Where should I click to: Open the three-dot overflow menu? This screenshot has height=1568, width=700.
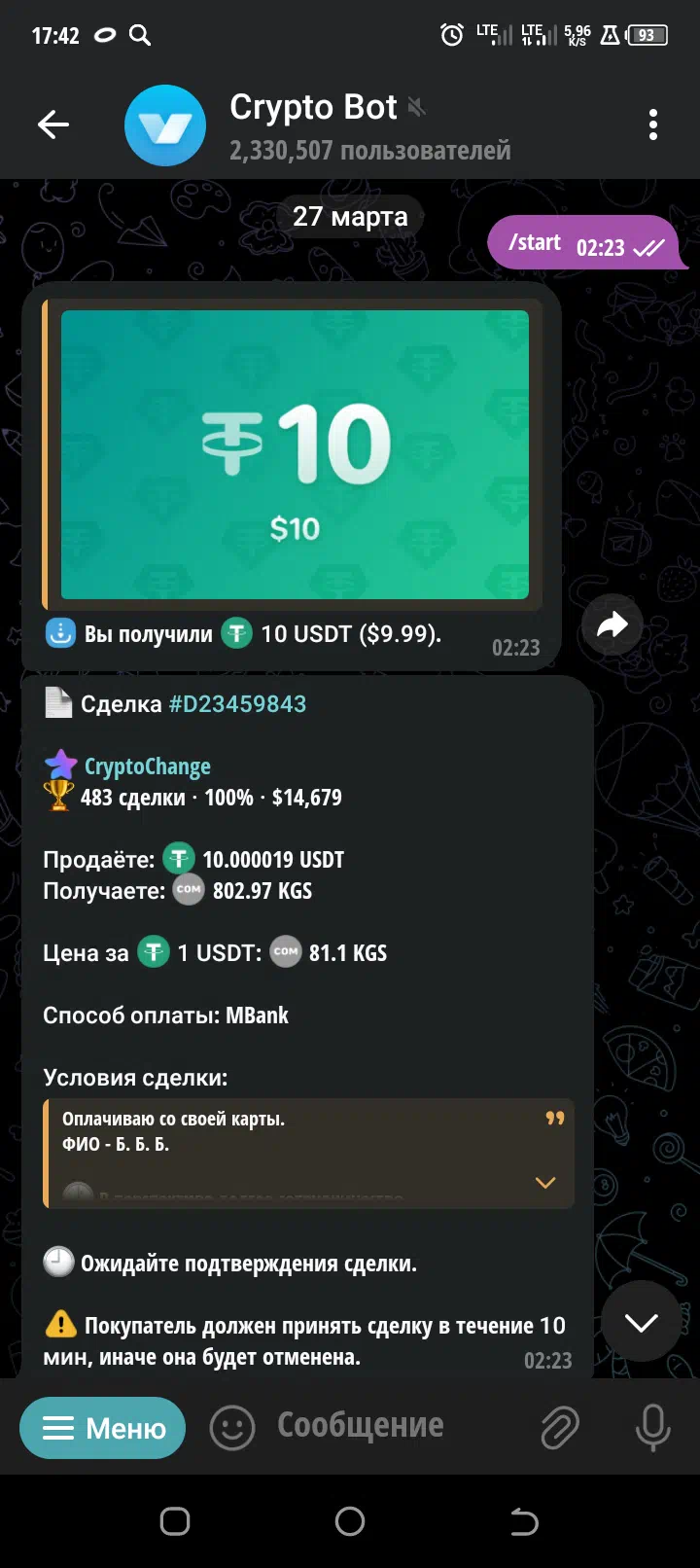click(652, 125)
